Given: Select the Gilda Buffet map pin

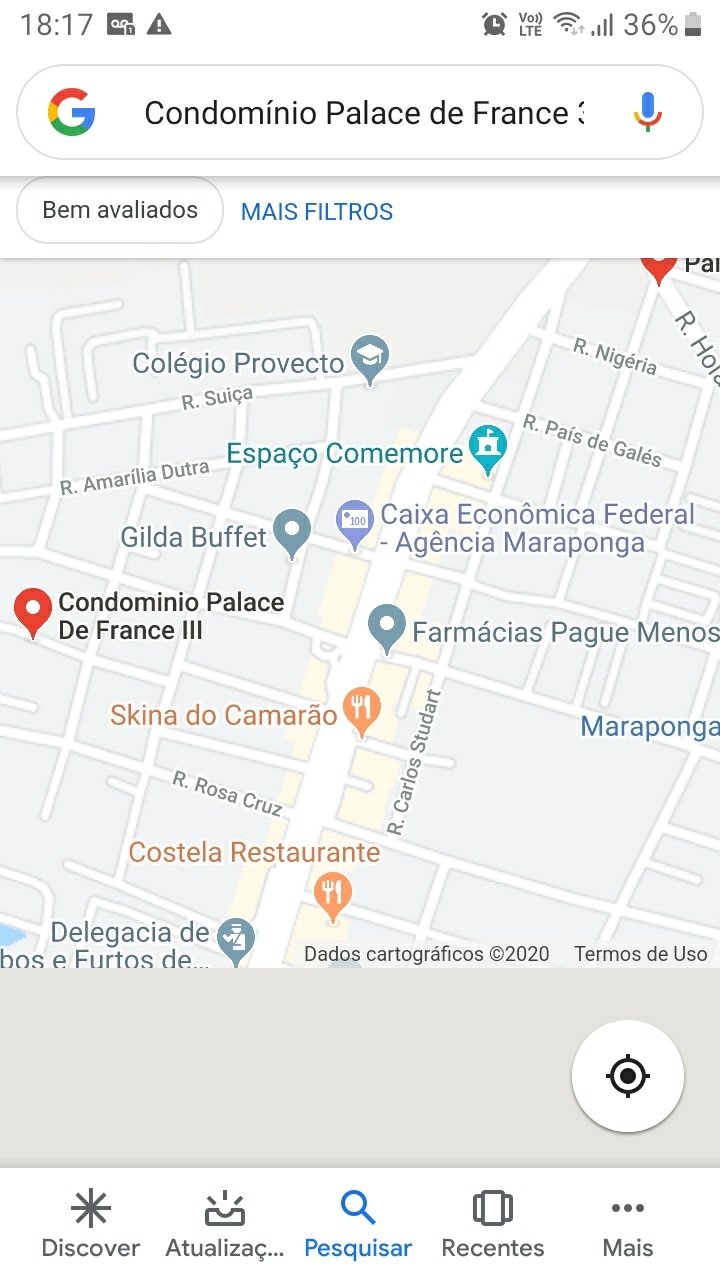Looking at the screenshot, I should 292,532.
